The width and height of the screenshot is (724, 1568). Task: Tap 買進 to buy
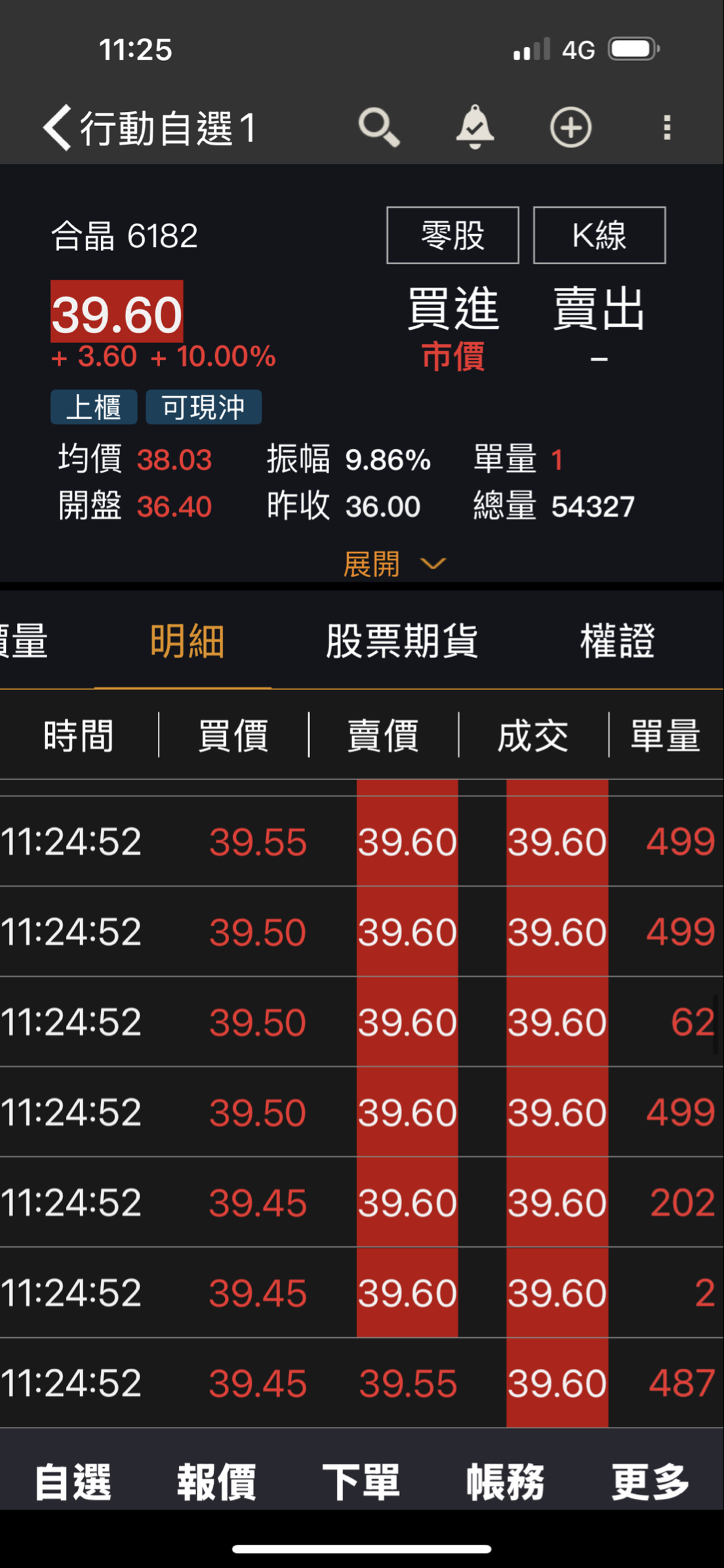point(453,309)
